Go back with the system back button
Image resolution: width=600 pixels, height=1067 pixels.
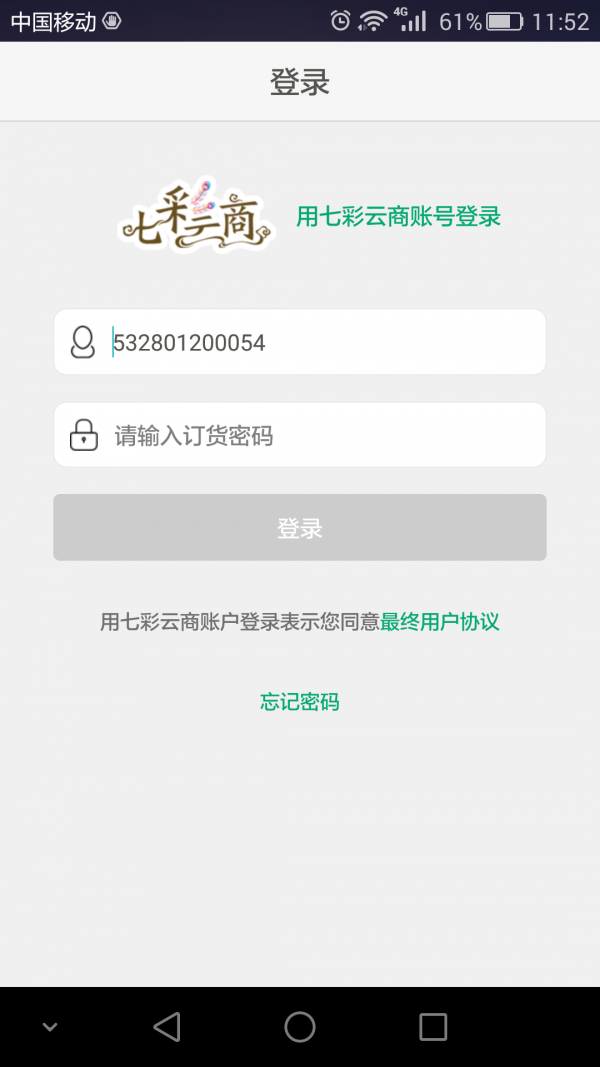[x=167, y=1027]
